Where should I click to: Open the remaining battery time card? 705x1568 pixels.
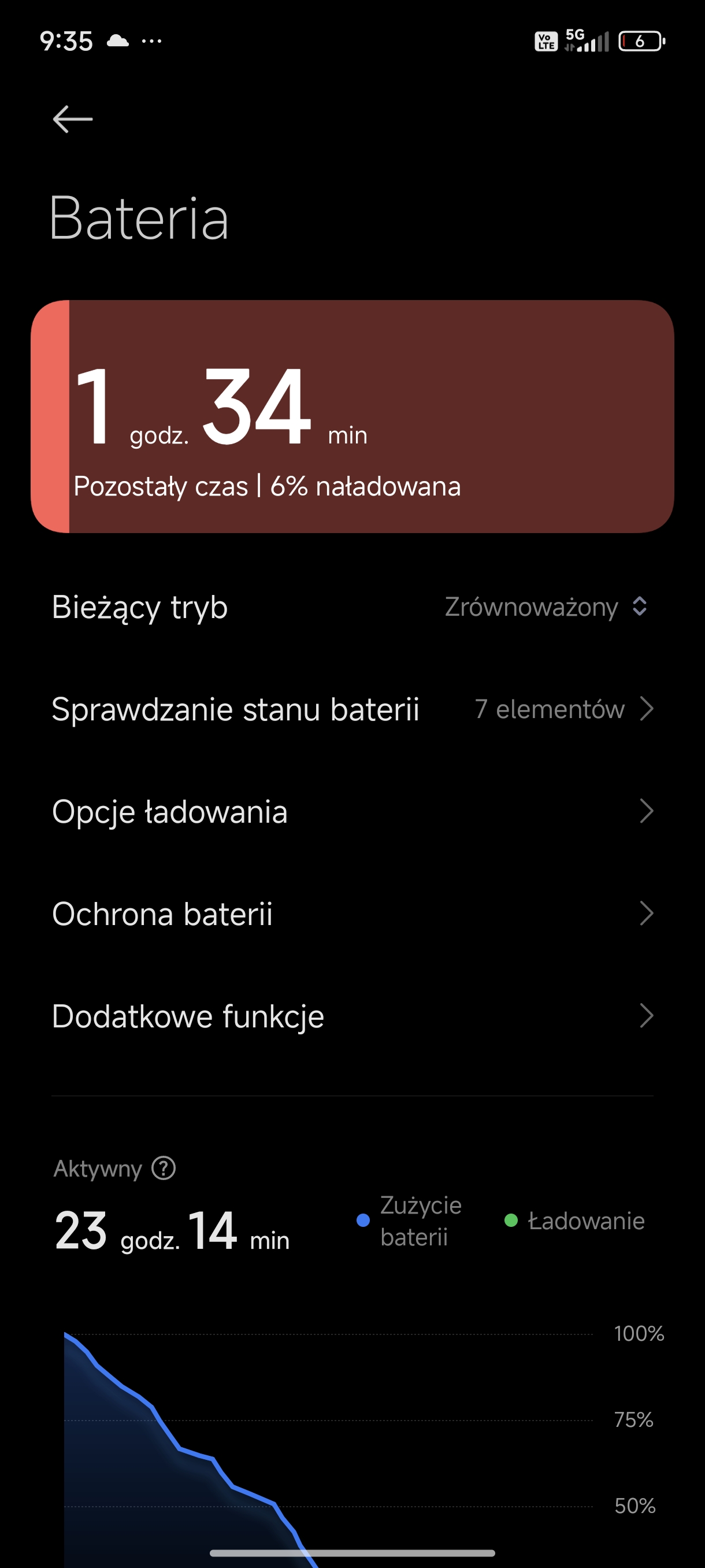[353, 416]
